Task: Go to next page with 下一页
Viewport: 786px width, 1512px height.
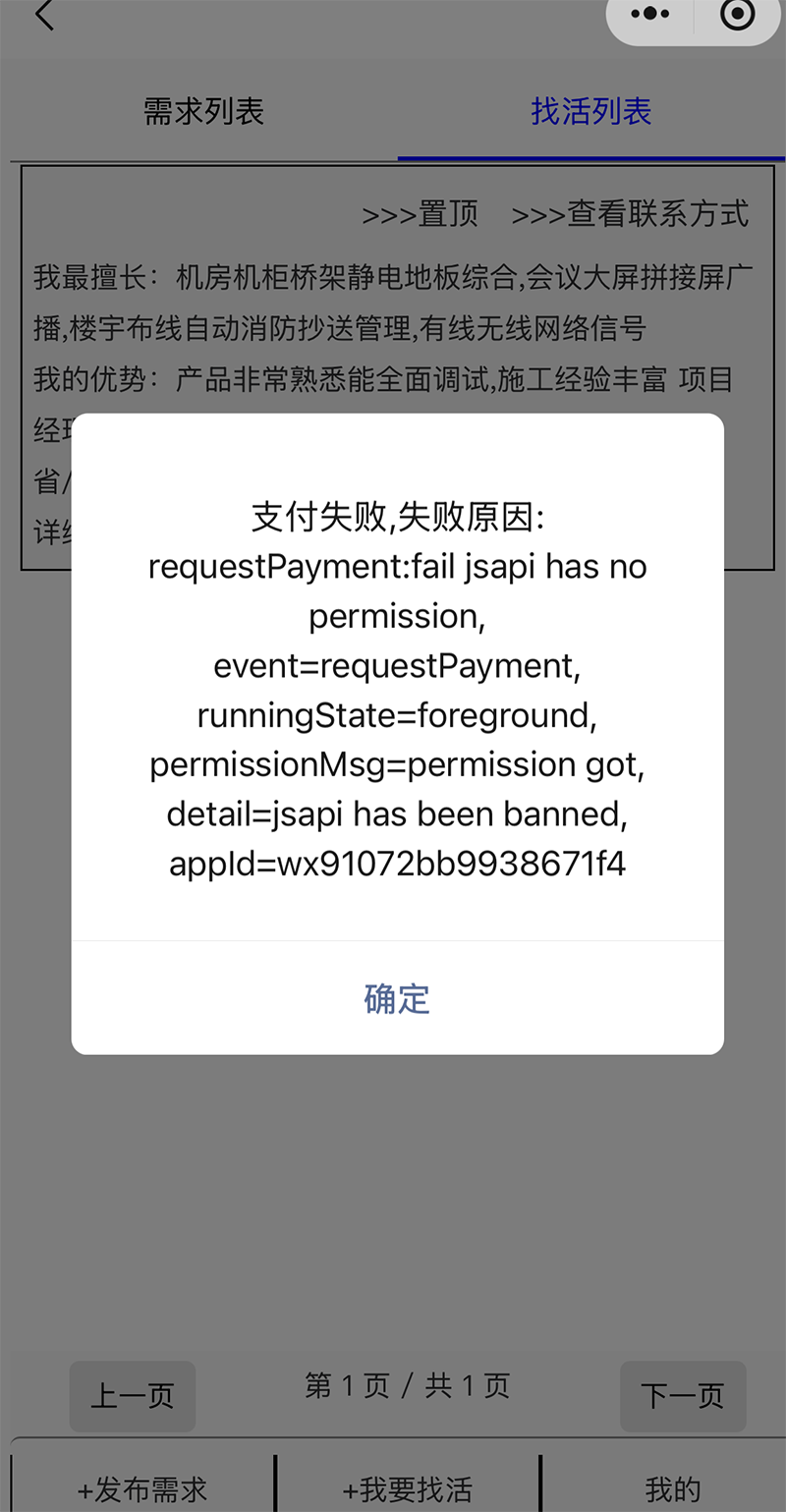Action: 683,1395
